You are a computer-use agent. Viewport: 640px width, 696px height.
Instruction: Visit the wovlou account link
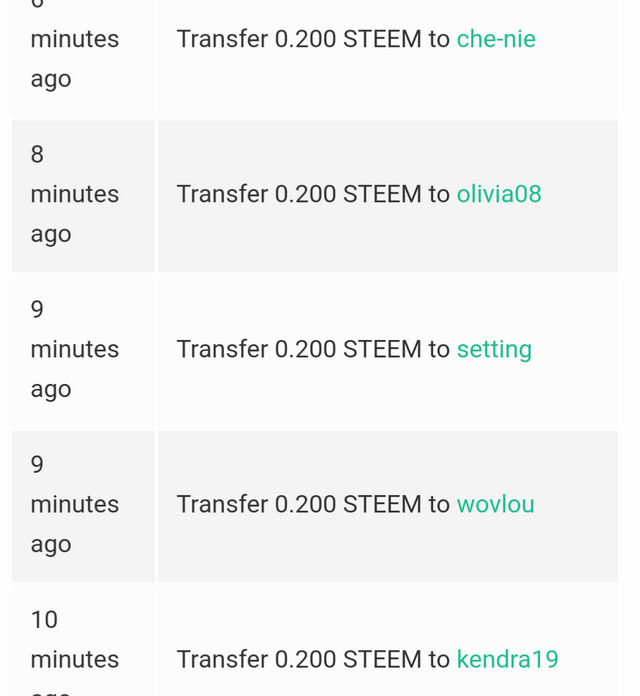(495, 504)
